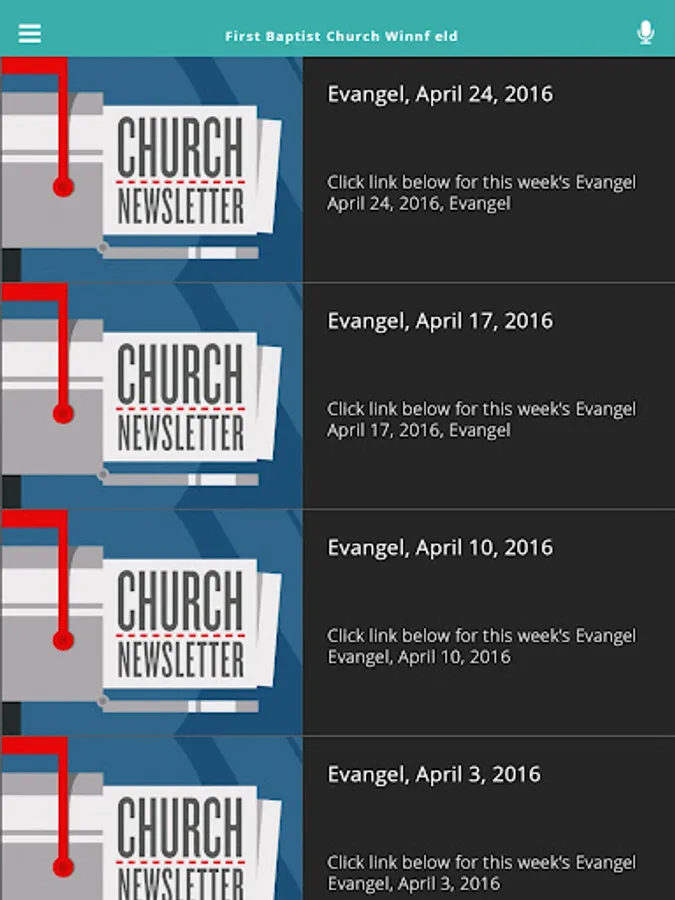Open Evangel, April 17, 2016 newsletter

click(x=440, y=321)
